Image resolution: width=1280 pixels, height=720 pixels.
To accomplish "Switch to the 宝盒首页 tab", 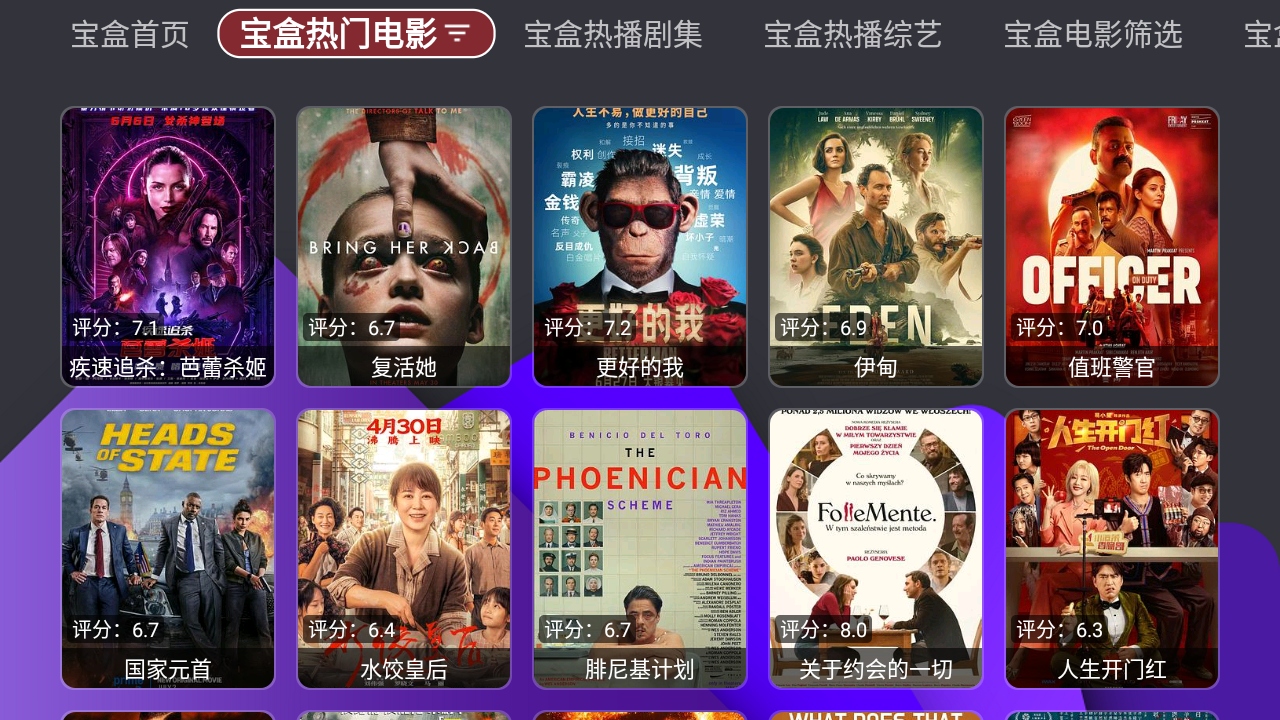I will click(130, 35).
